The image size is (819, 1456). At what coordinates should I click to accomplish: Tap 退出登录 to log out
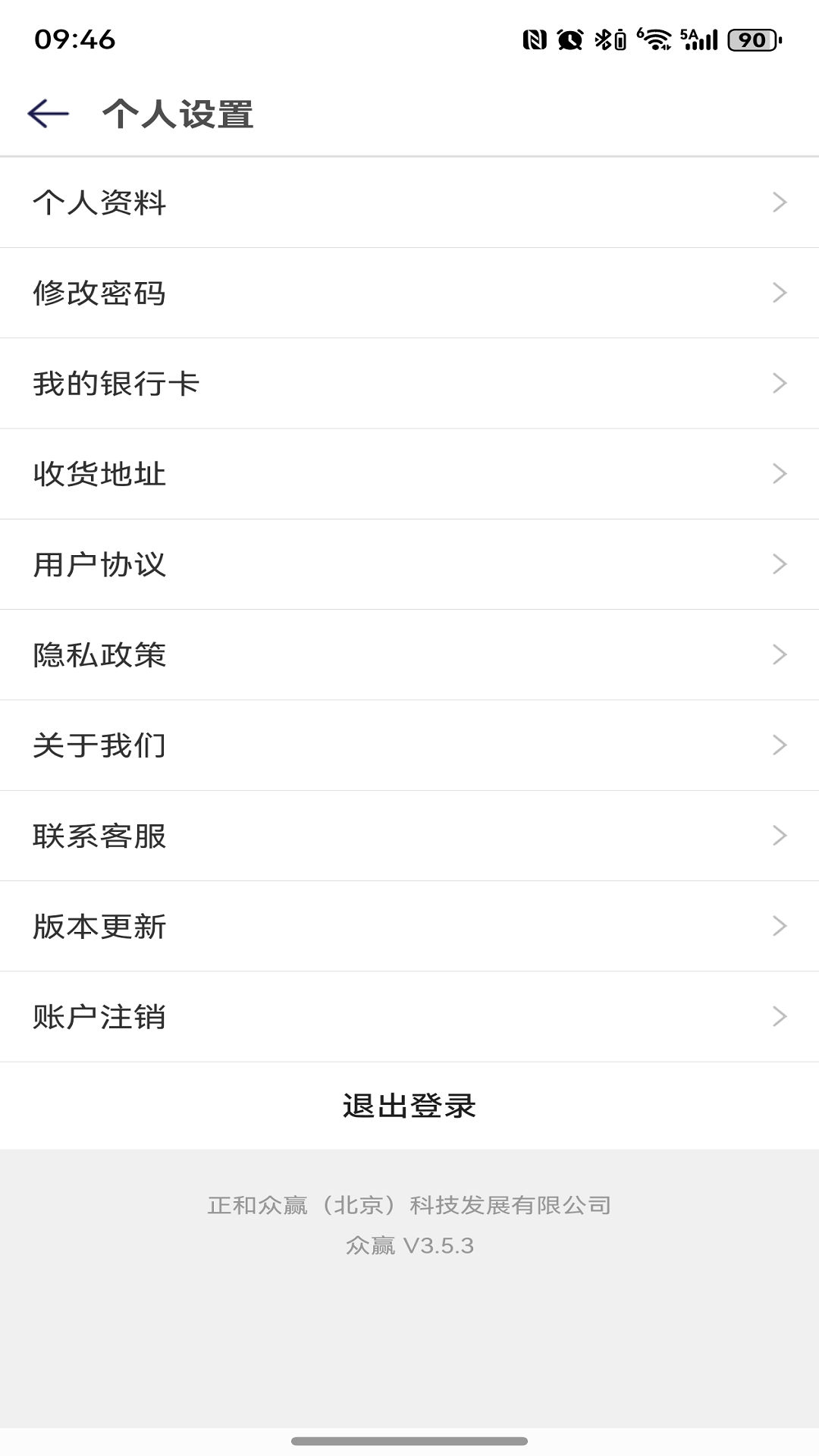[409, 1106]
